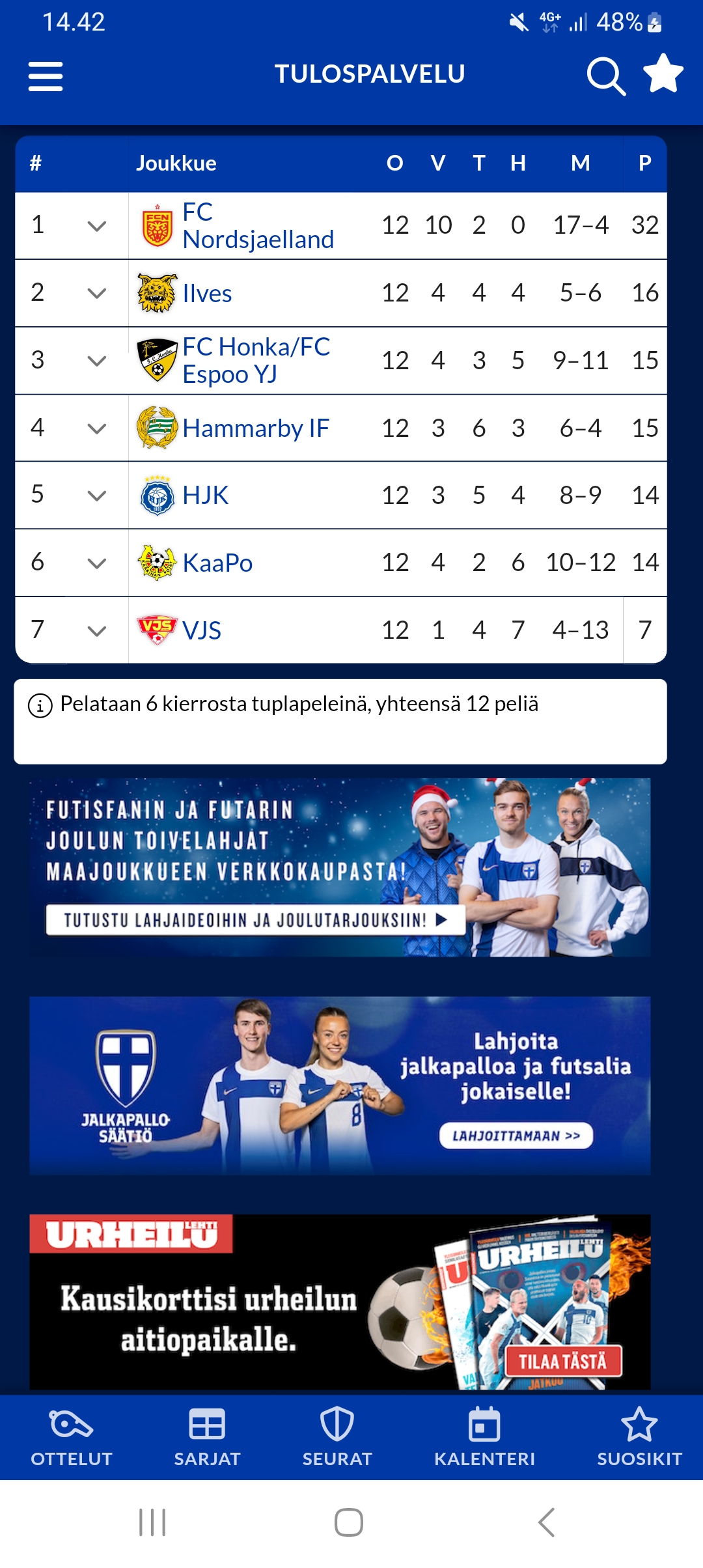The width and height of the screenshot is (703, 1568).
Task: Open the search magnifier icon
Action: point(606,76)
